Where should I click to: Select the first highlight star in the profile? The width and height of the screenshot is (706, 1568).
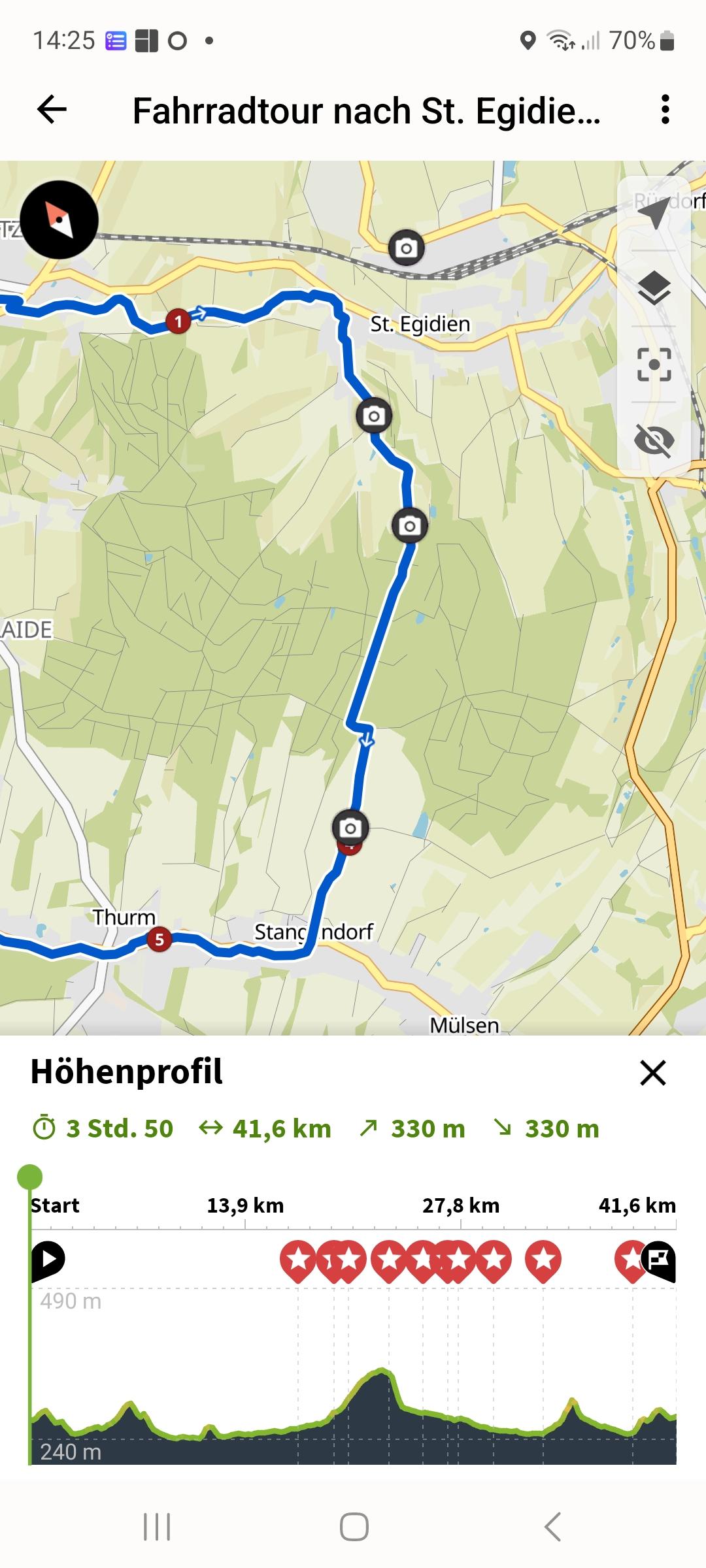298,1258
